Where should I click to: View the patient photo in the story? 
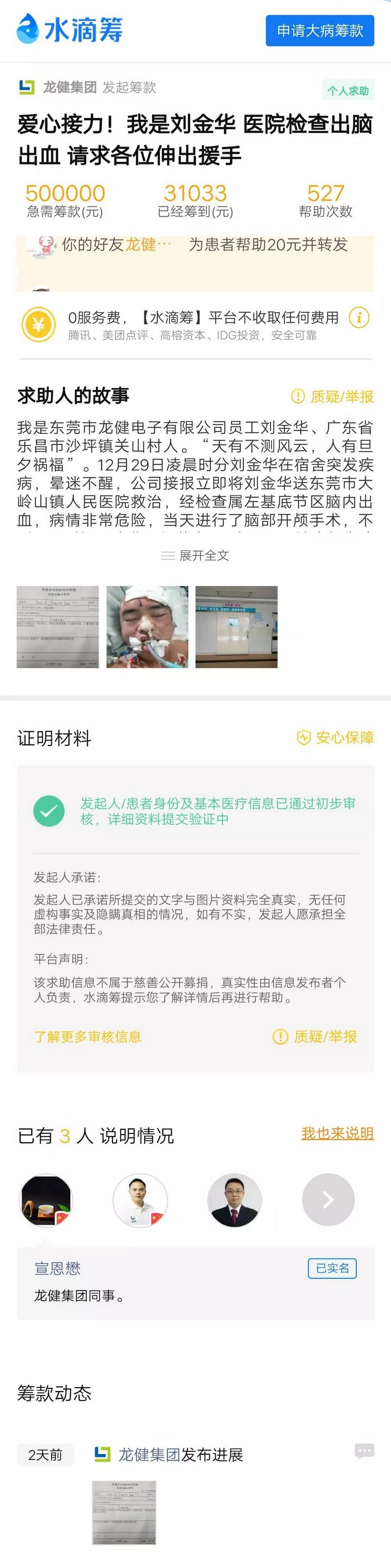(148, 626)
